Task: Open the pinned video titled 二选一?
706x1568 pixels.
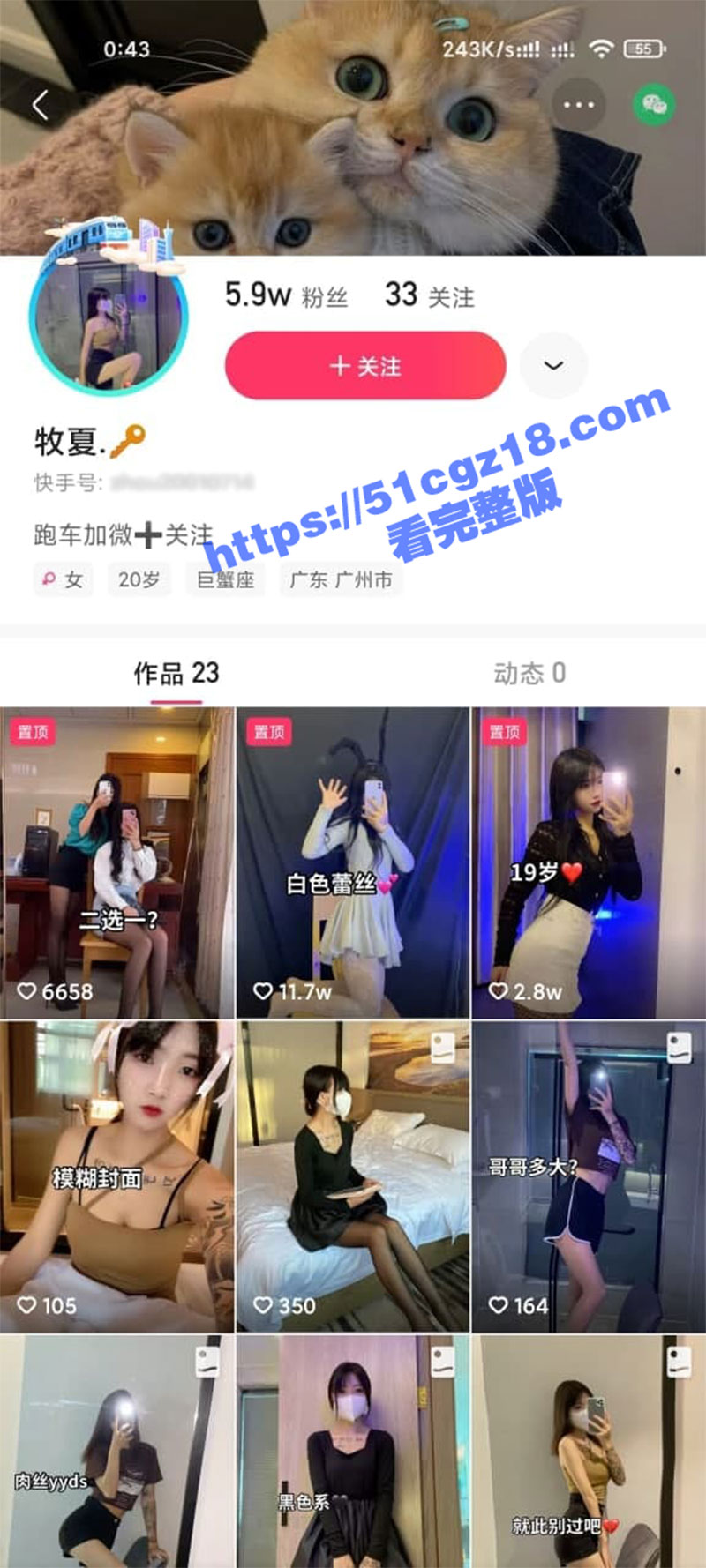Action: pyautogui.click(x=117, y=862)
